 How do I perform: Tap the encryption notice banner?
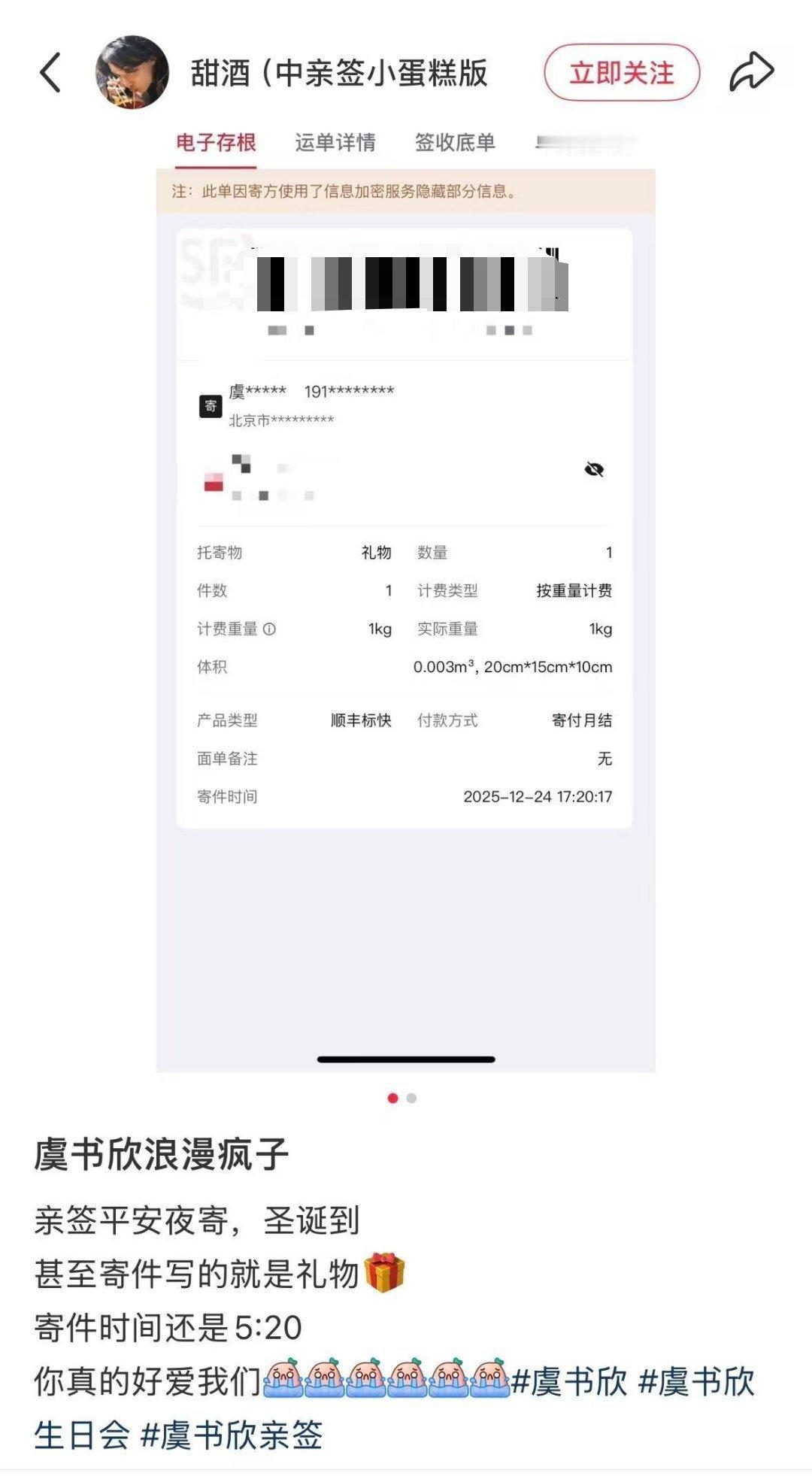pos(406,194)
